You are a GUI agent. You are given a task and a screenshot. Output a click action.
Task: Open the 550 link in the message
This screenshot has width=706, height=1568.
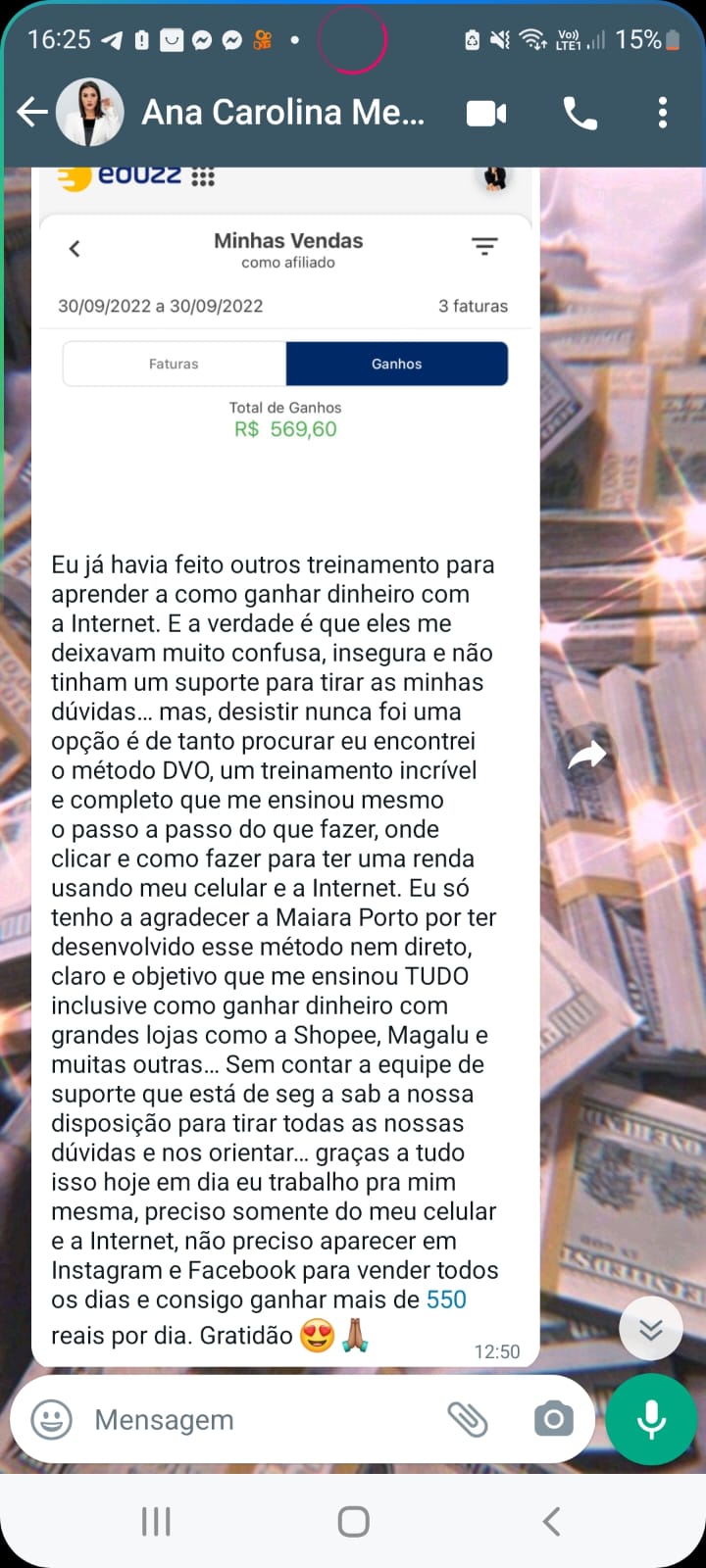pyautogui.click(x=446, y=1299)
